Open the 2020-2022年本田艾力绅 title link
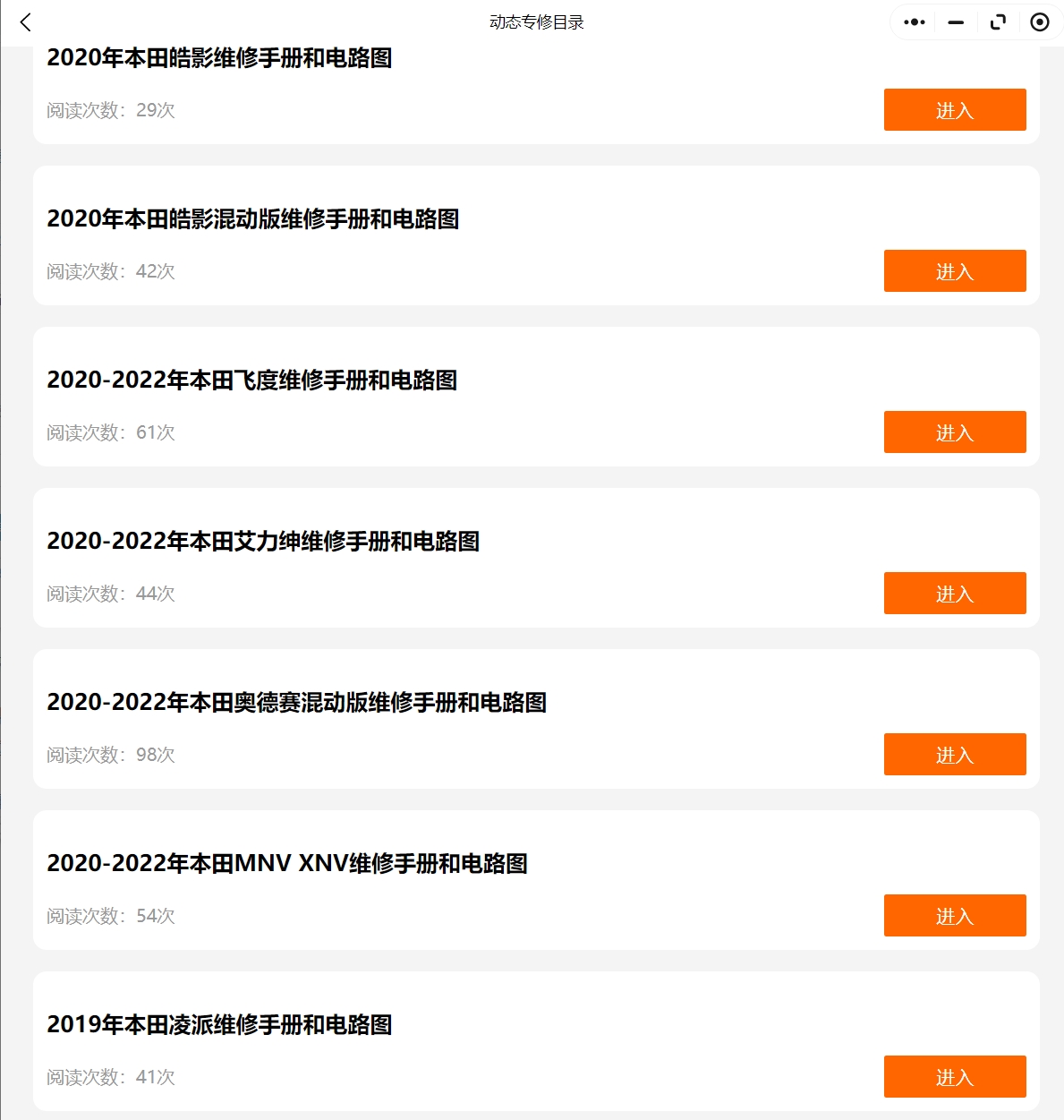Viewport: 1064px width, 1120px height. [263, 542]
